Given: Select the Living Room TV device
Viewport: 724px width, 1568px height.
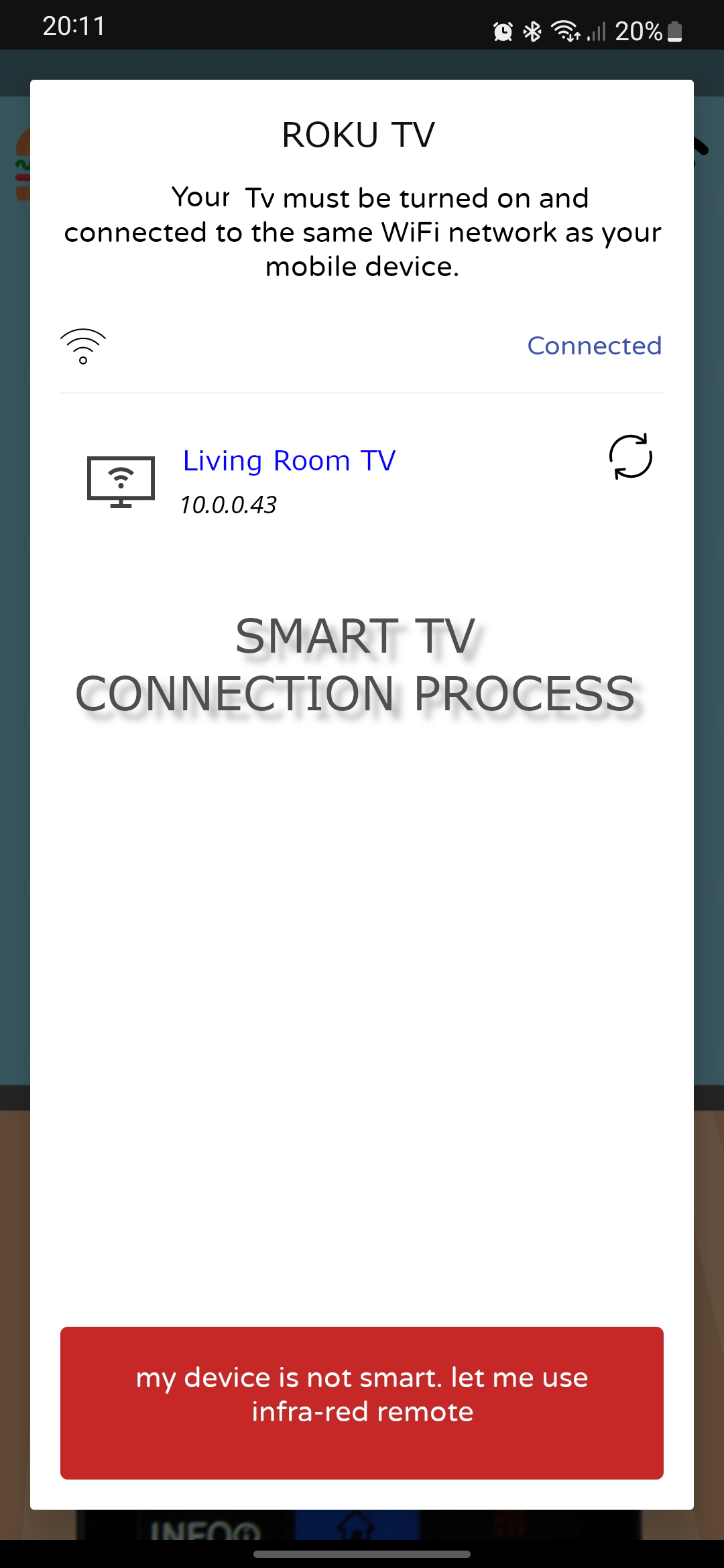Looking at the screenshot, I should (289, 462).
